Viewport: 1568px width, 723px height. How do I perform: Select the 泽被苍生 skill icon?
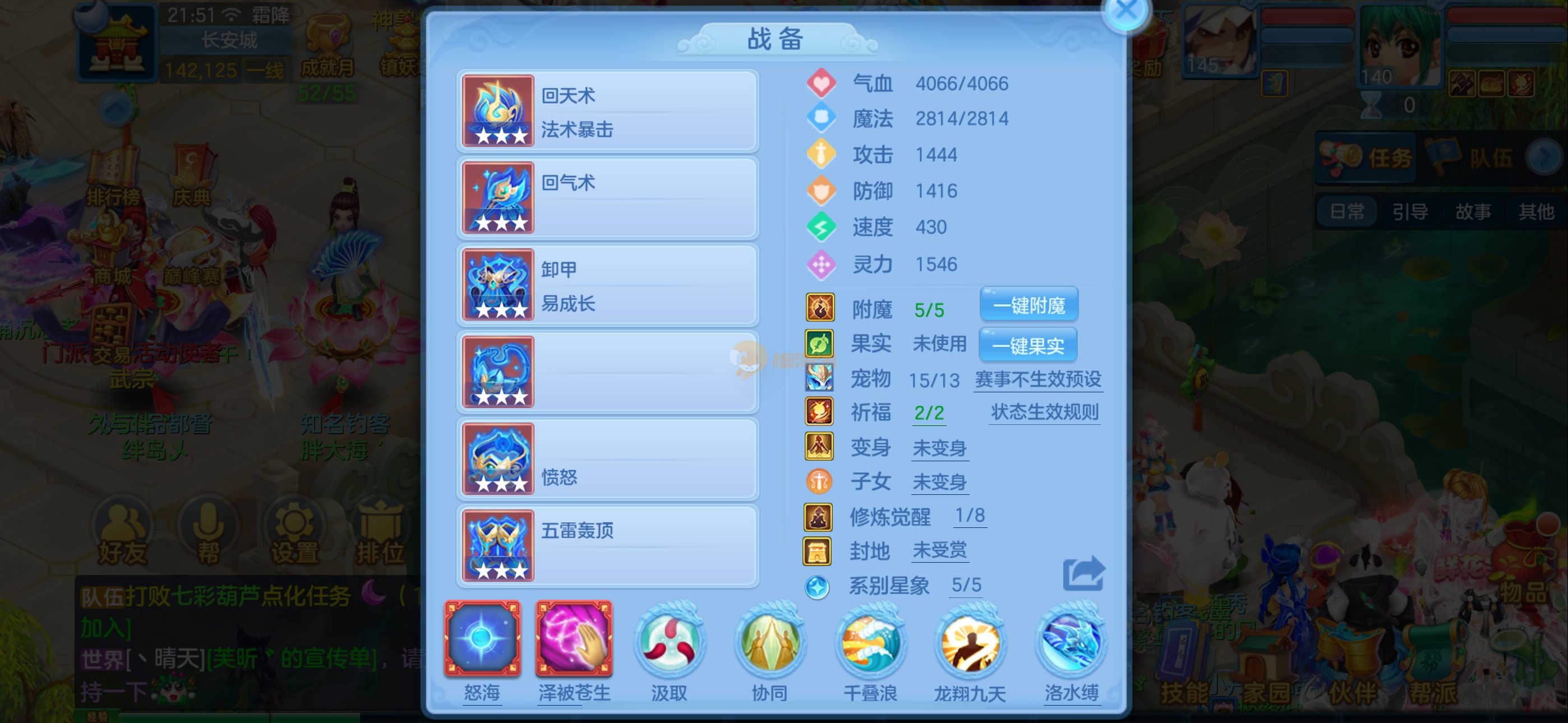click(x=573, y=639)
